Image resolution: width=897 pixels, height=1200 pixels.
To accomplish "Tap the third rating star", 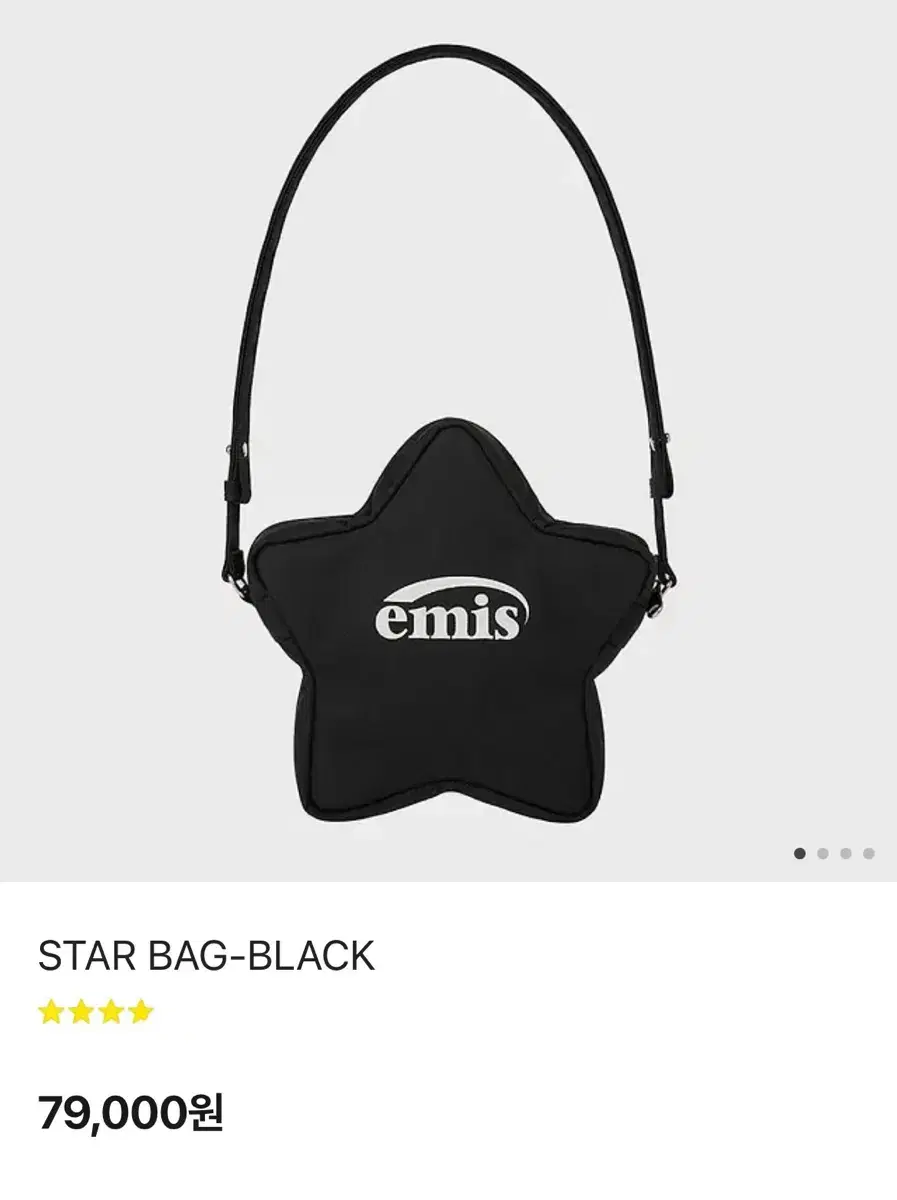I will (110, 1011).
